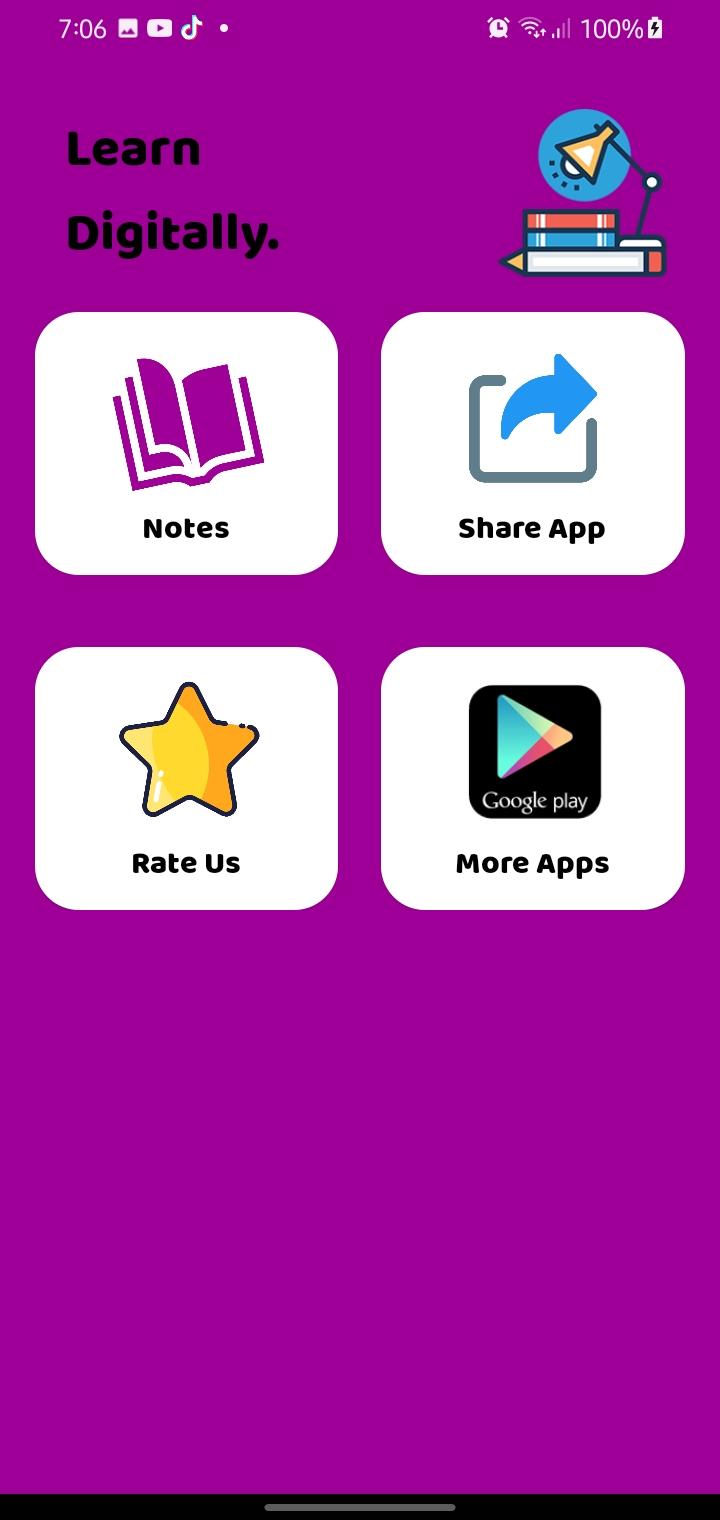Tap the YouTube icon in the status bar
The image size is (720, 1520).
160,28
